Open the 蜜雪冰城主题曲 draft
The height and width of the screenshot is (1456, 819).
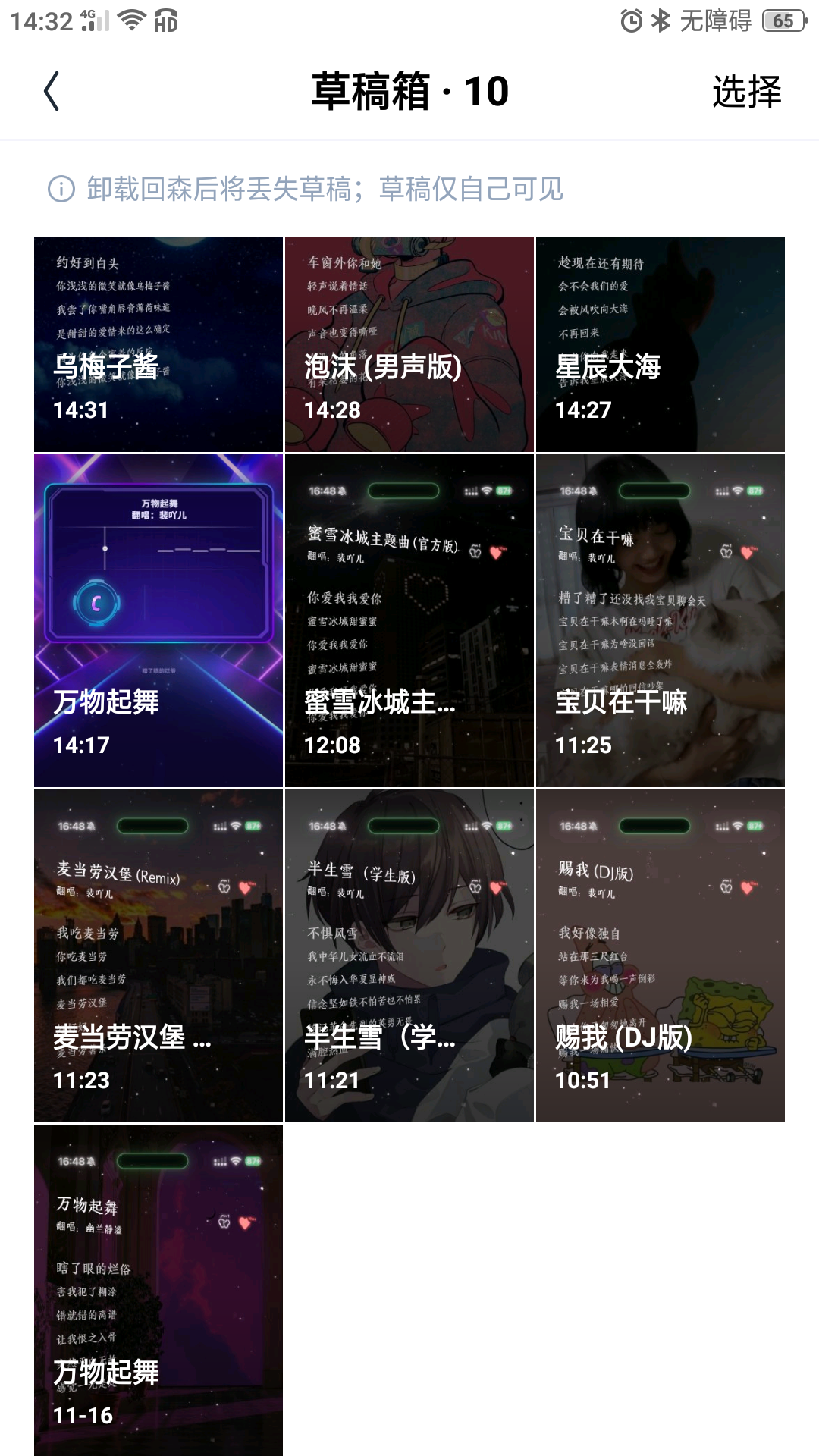409,620
